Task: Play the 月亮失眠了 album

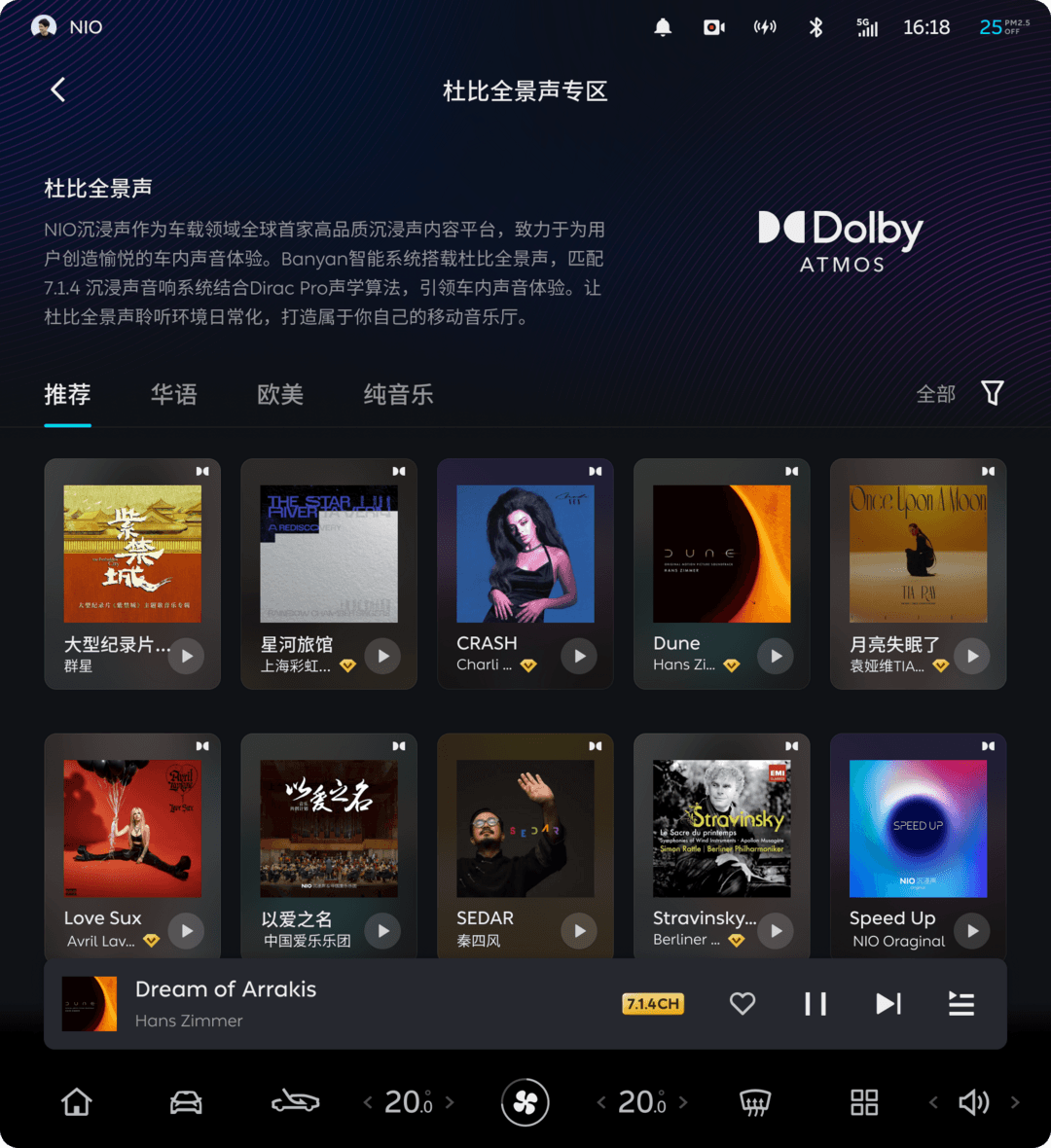Action: coord(972,656)
